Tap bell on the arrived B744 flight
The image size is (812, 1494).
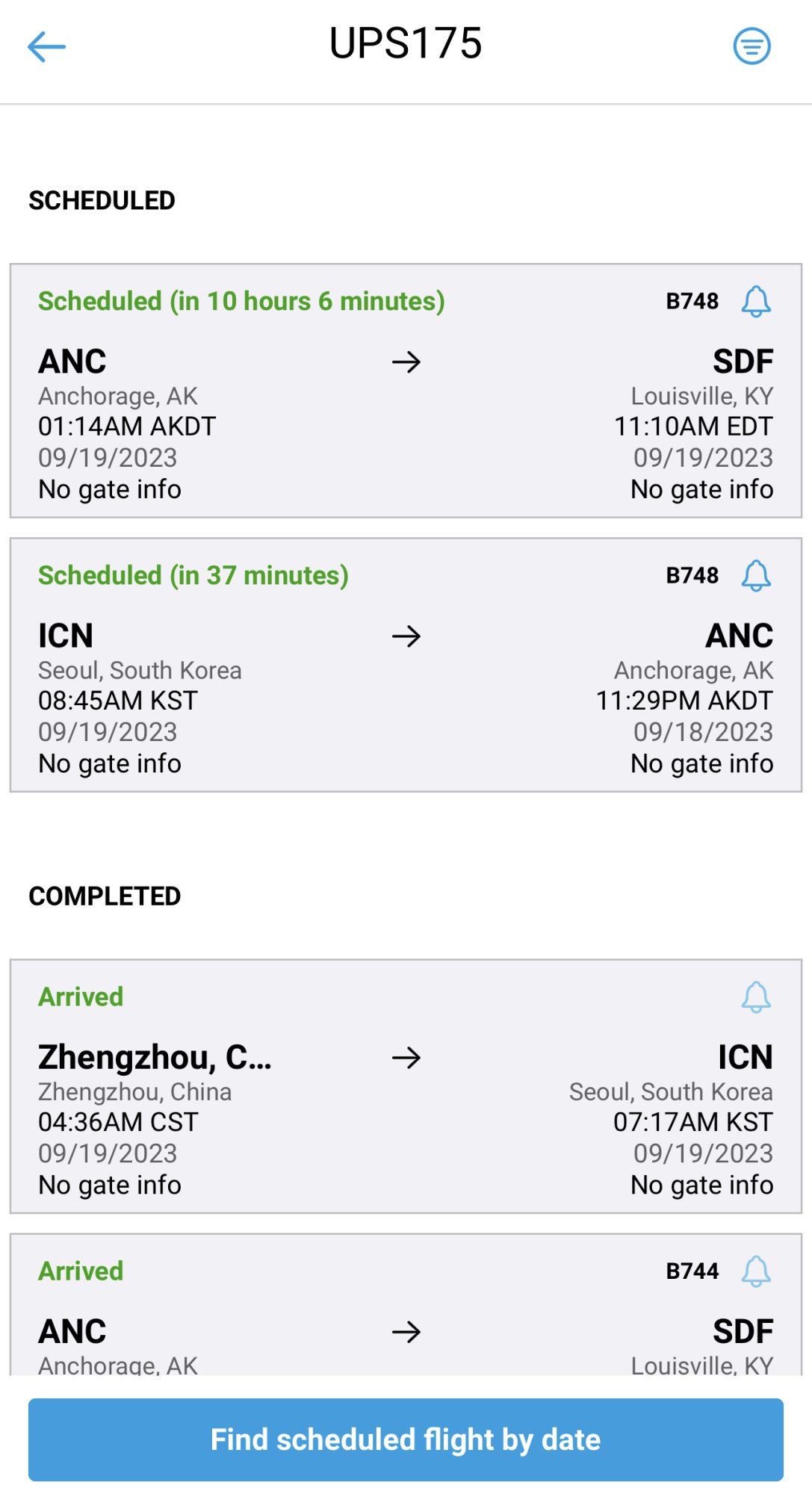tap(756, 1271)
